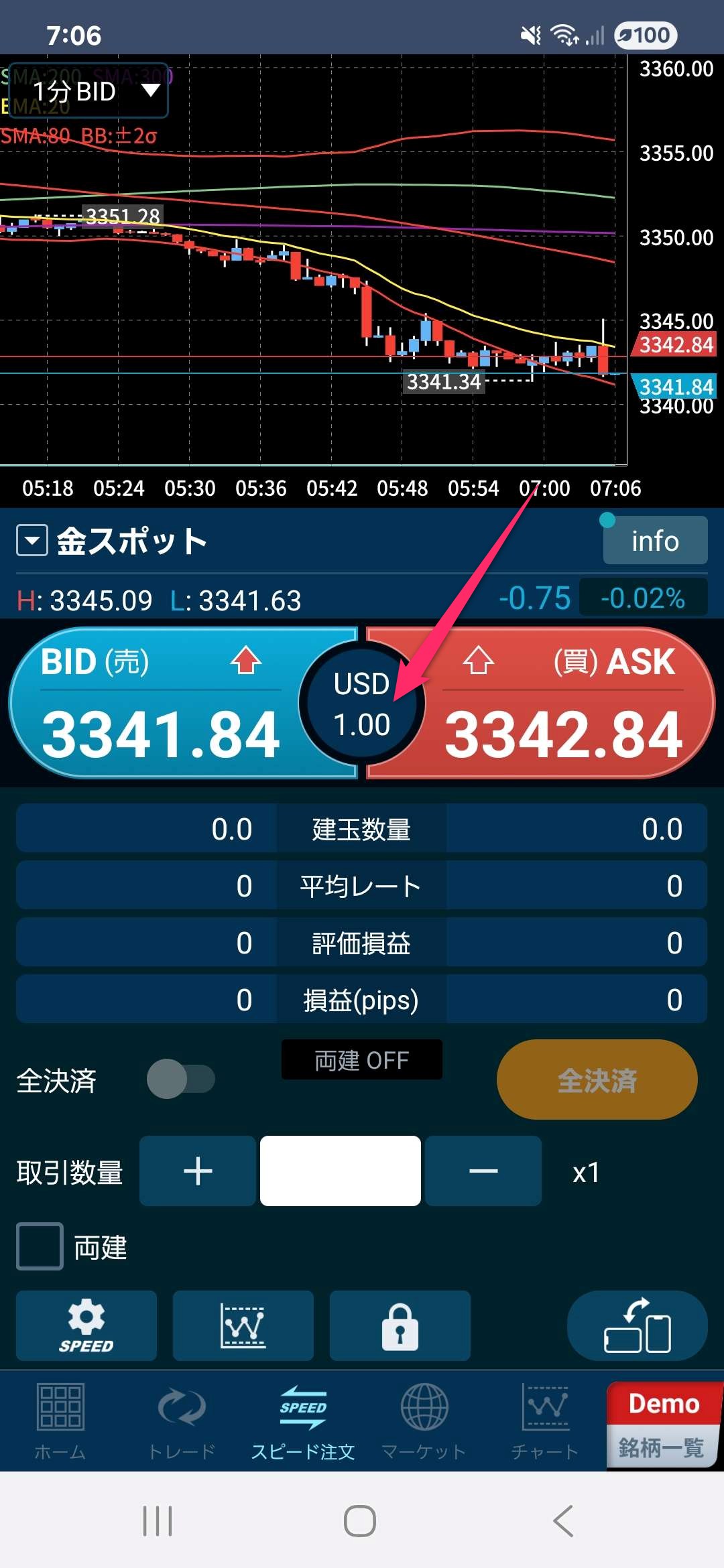Check the 両建 checkbox

[x=40, y=1246]
